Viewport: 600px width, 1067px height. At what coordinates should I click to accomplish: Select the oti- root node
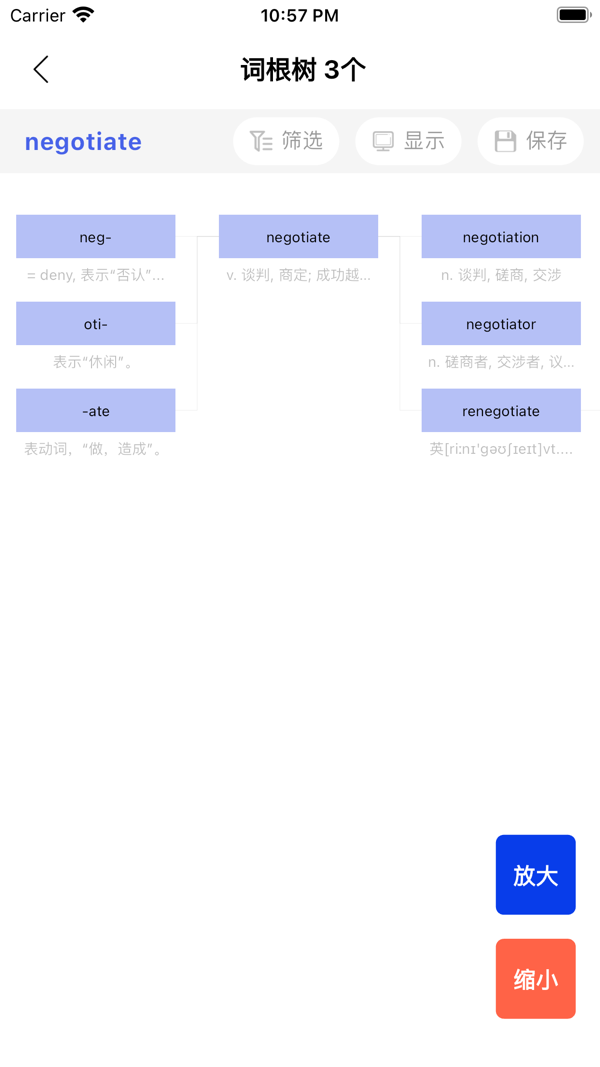(x=96, y=324)
